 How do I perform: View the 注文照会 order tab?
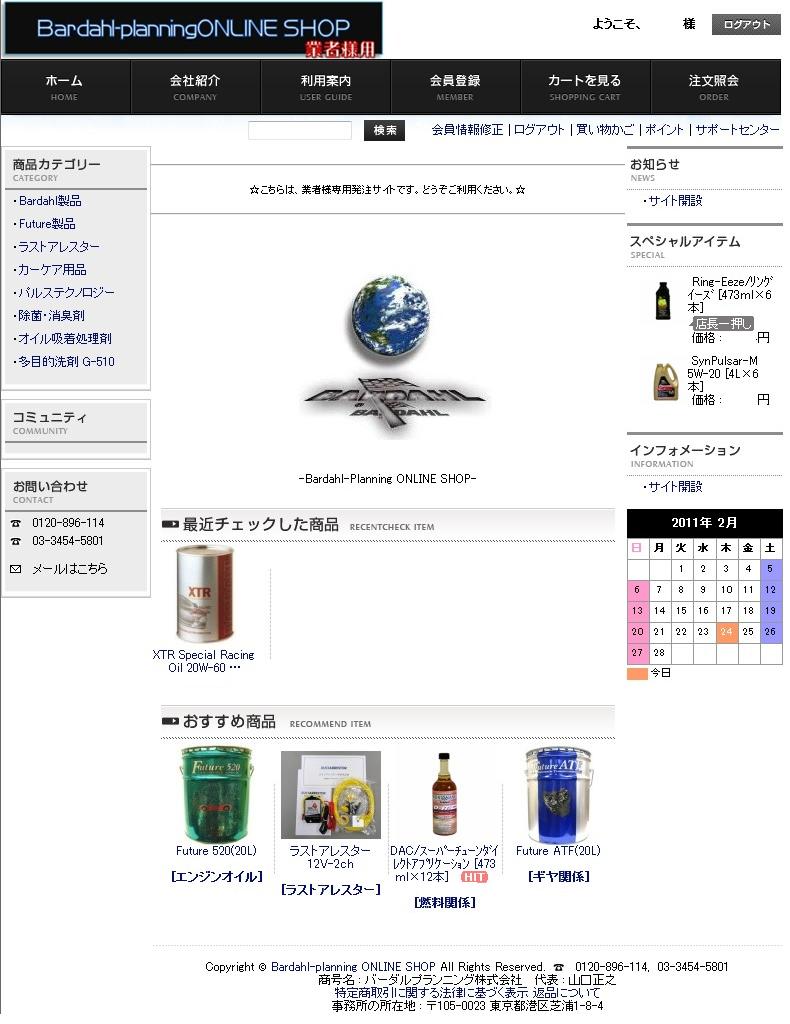pyautogui.click(x=715, y=86)
